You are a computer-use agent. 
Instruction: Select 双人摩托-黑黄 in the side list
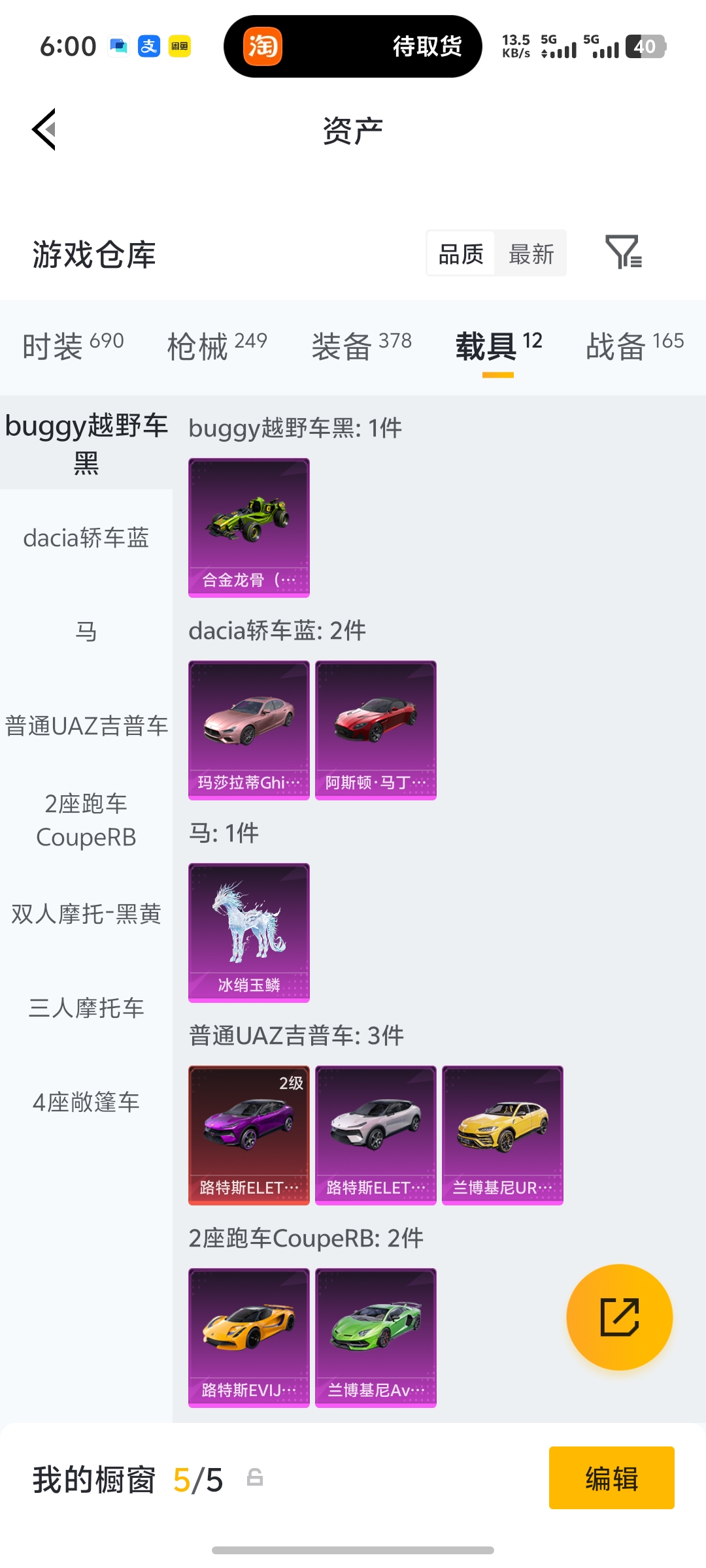click(x=86, y=914)
